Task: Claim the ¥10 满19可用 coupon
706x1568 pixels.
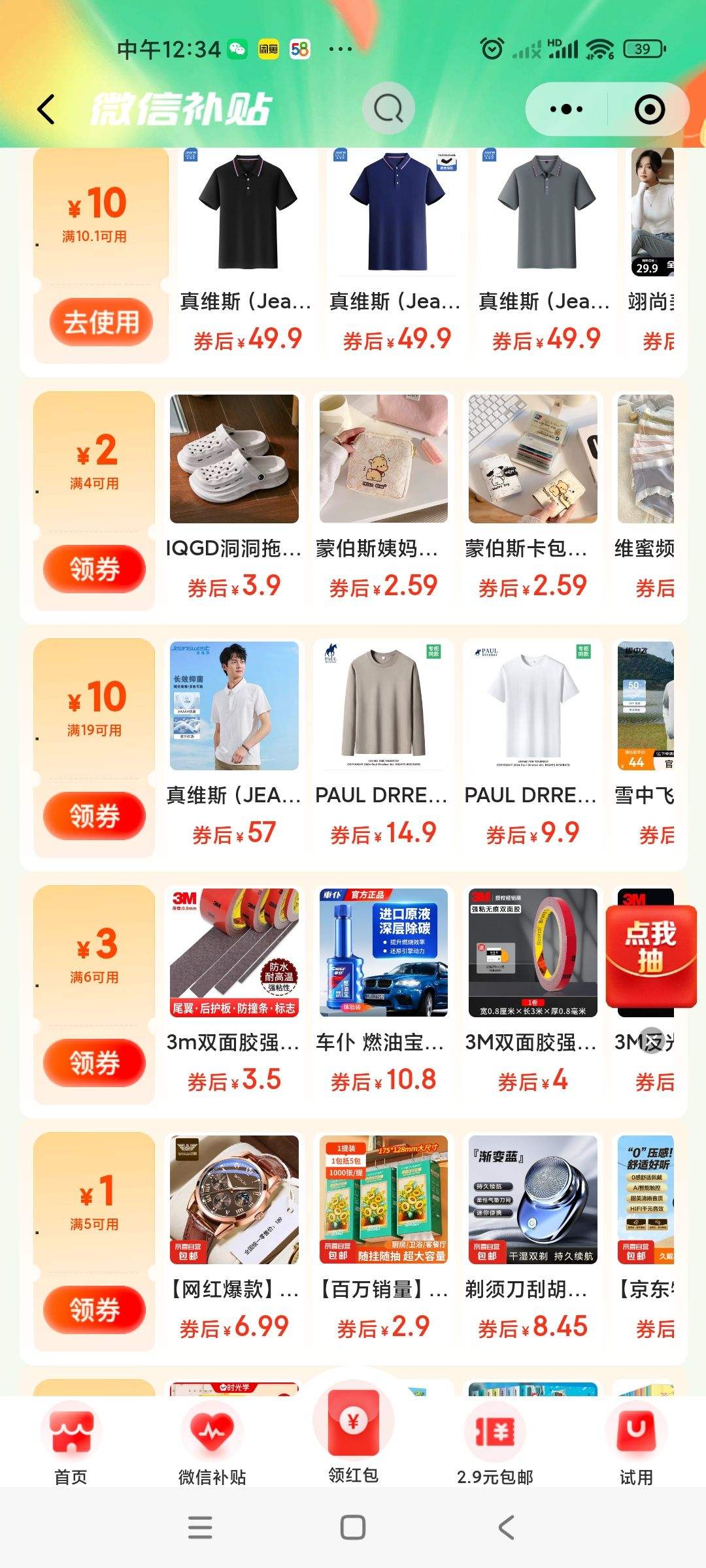Action: point(95,816)
